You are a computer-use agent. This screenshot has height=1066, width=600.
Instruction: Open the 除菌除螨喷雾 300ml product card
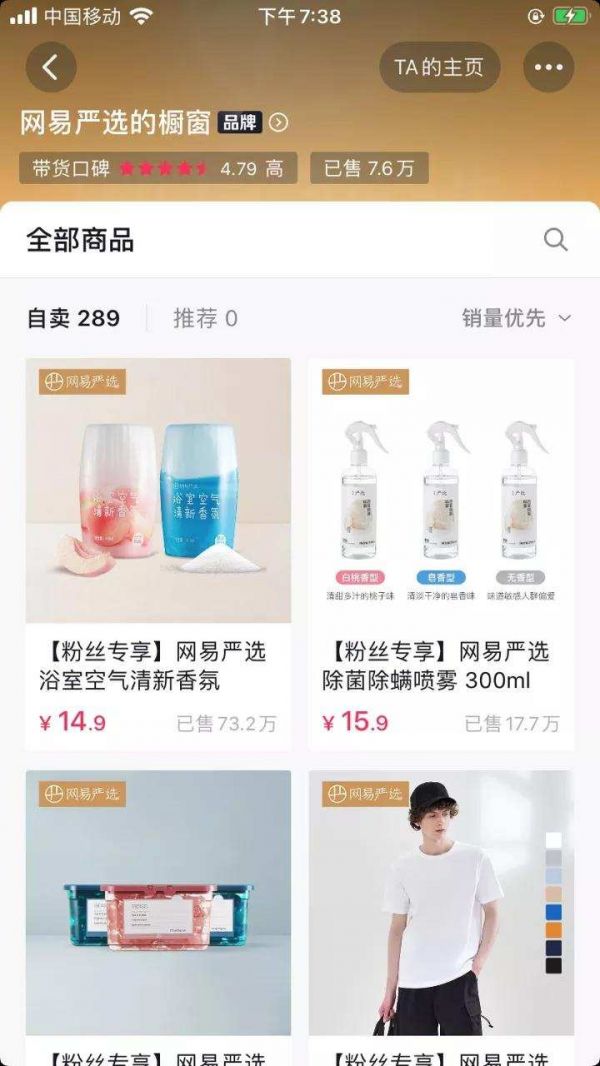point(441,554)
